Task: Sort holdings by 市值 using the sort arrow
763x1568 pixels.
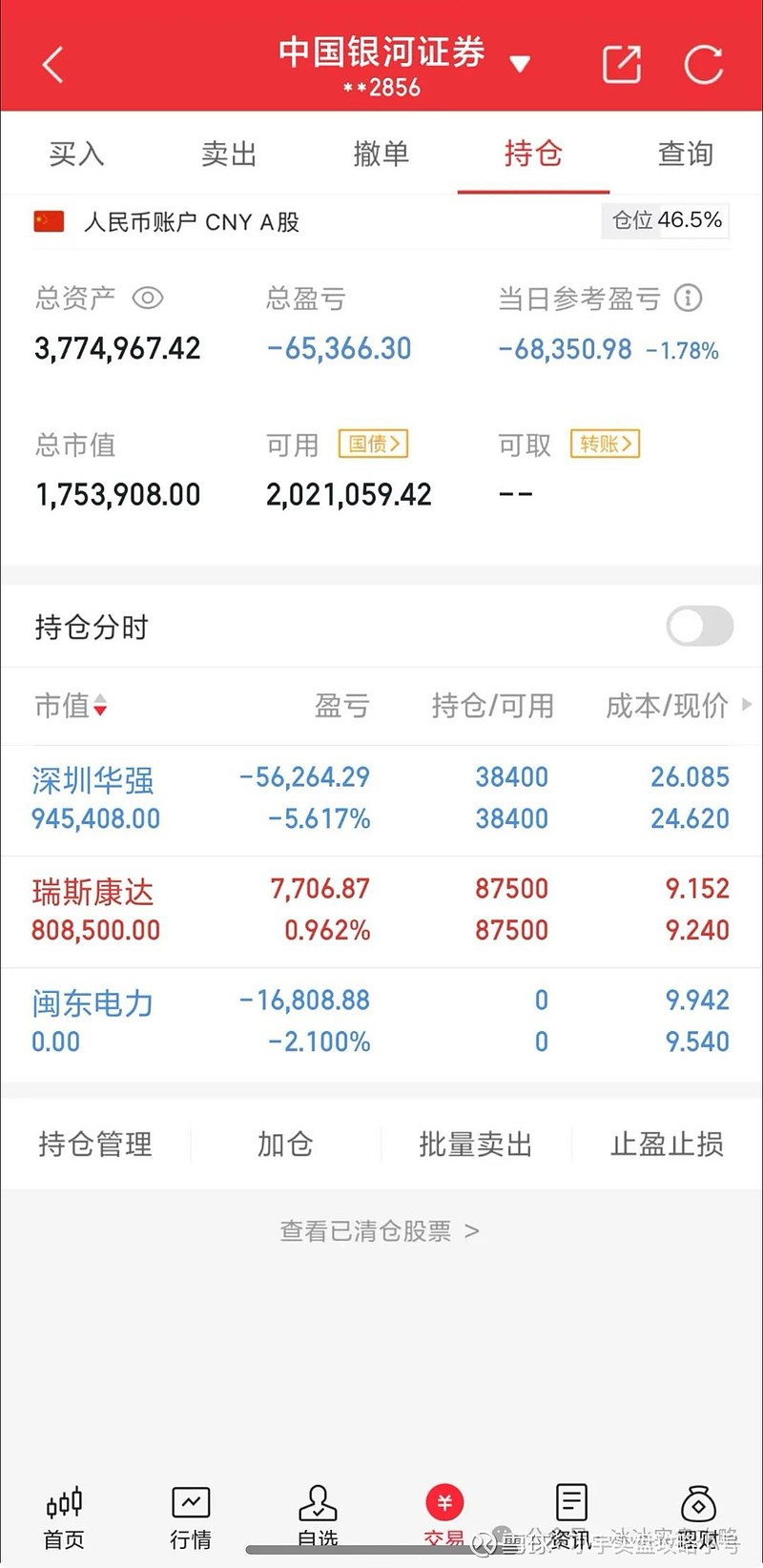Action: (100, 706)
